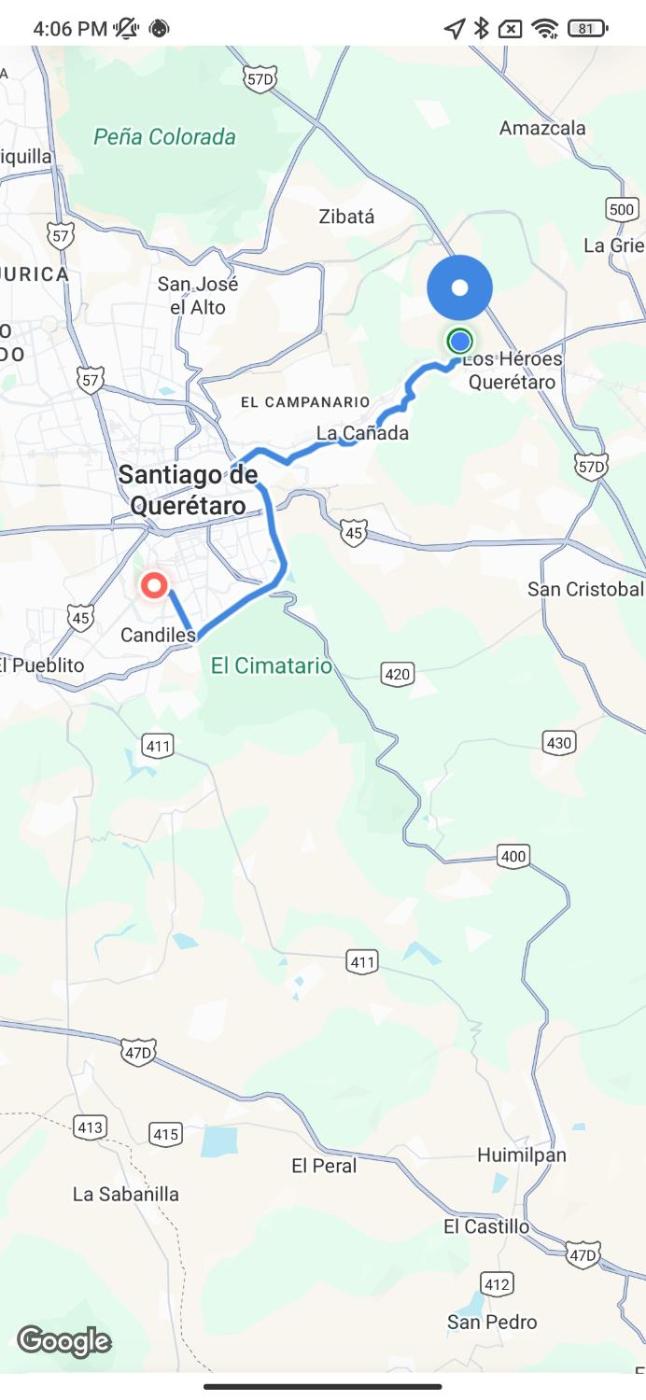Select the Amazcala place label
The image size is (646, 1400).
coord(542,128)
